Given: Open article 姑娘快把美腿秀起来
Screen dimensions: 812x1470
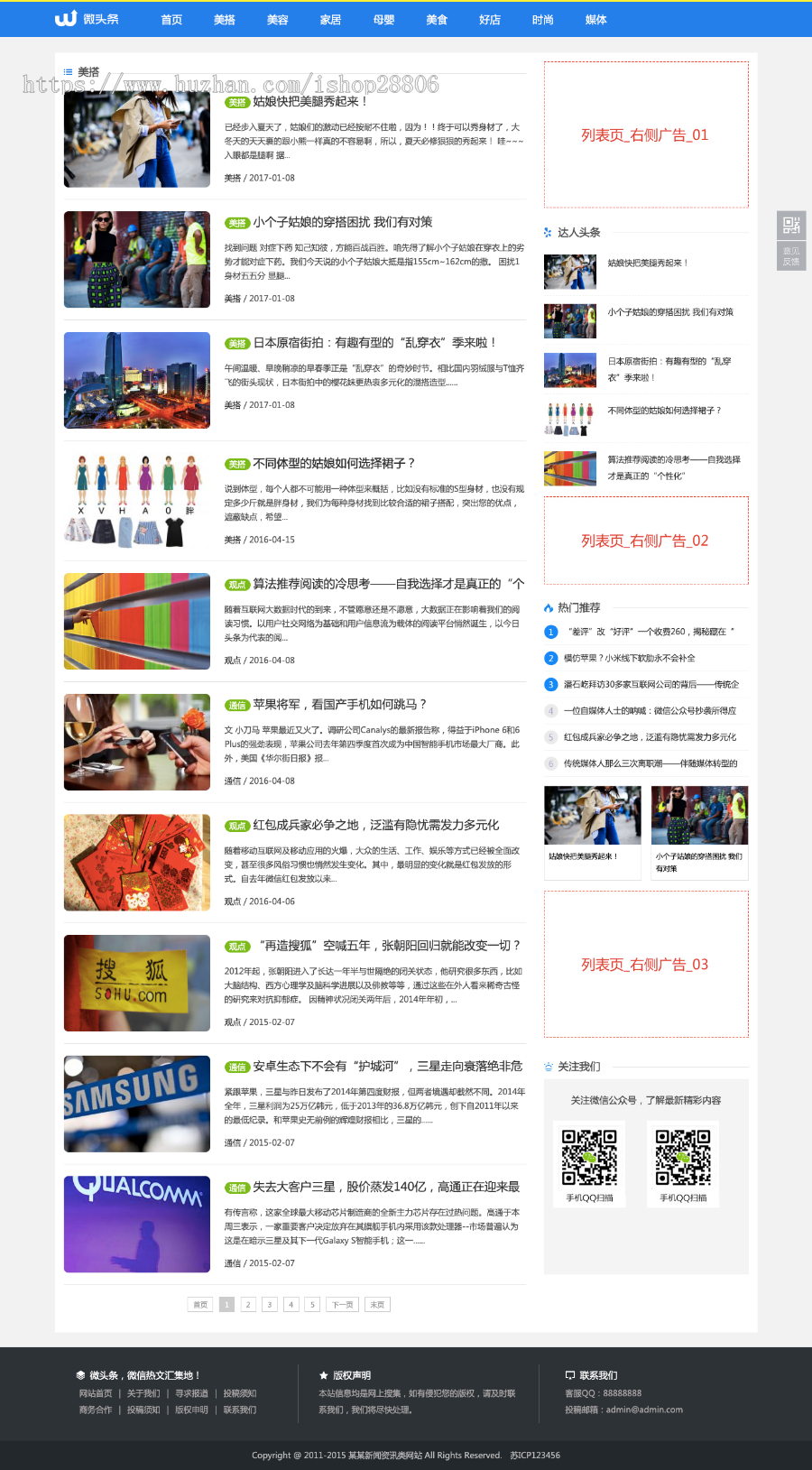Looking at the screenshot, I should pyautogui.click(x=309, y=102).
